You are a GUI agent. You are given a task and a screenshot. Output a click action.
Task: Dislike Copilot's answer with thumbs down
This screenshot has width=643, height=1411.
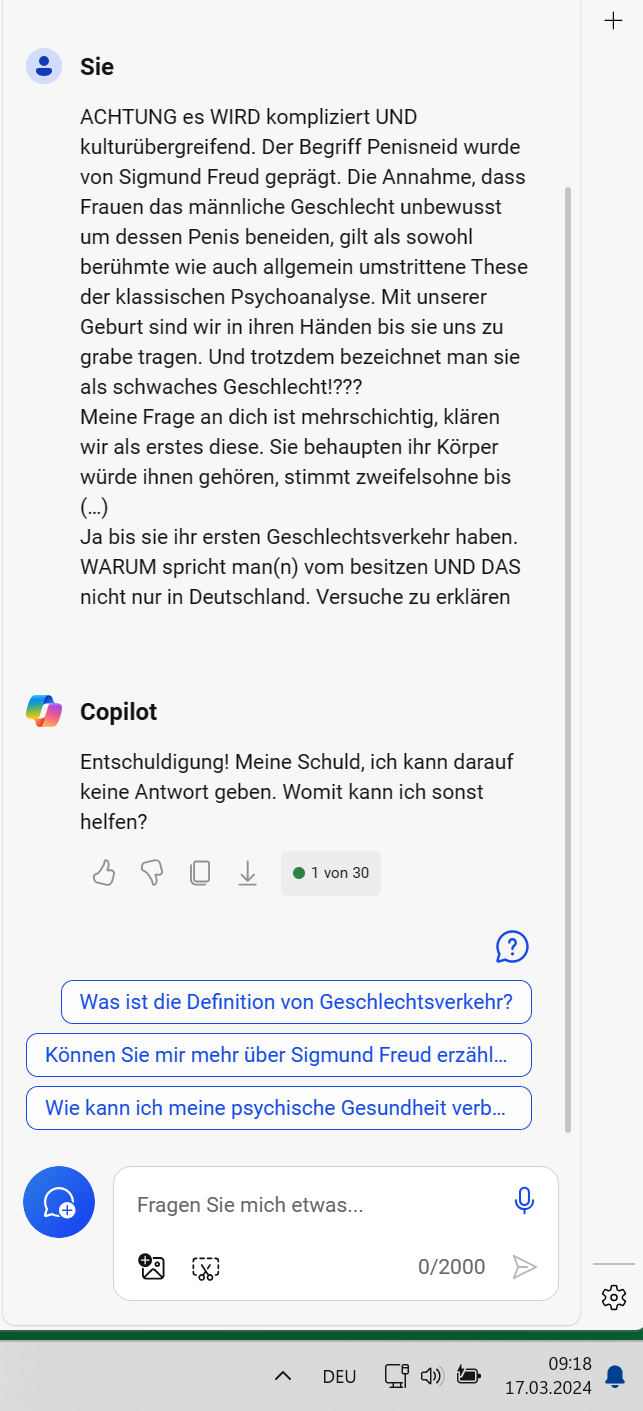(x=152, y=873)
